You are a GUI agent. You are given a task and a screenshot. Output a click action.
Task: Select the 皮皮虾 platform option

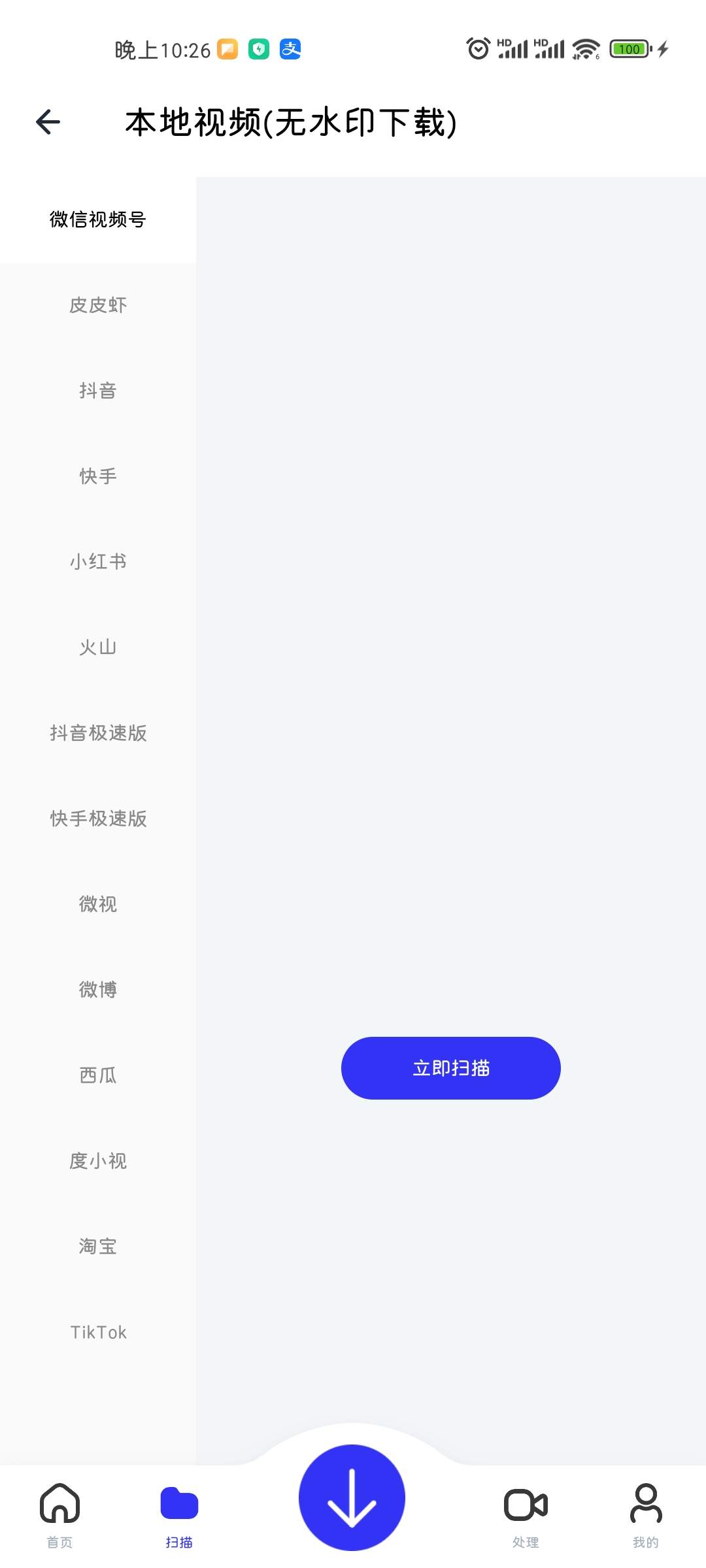point(98,305)
